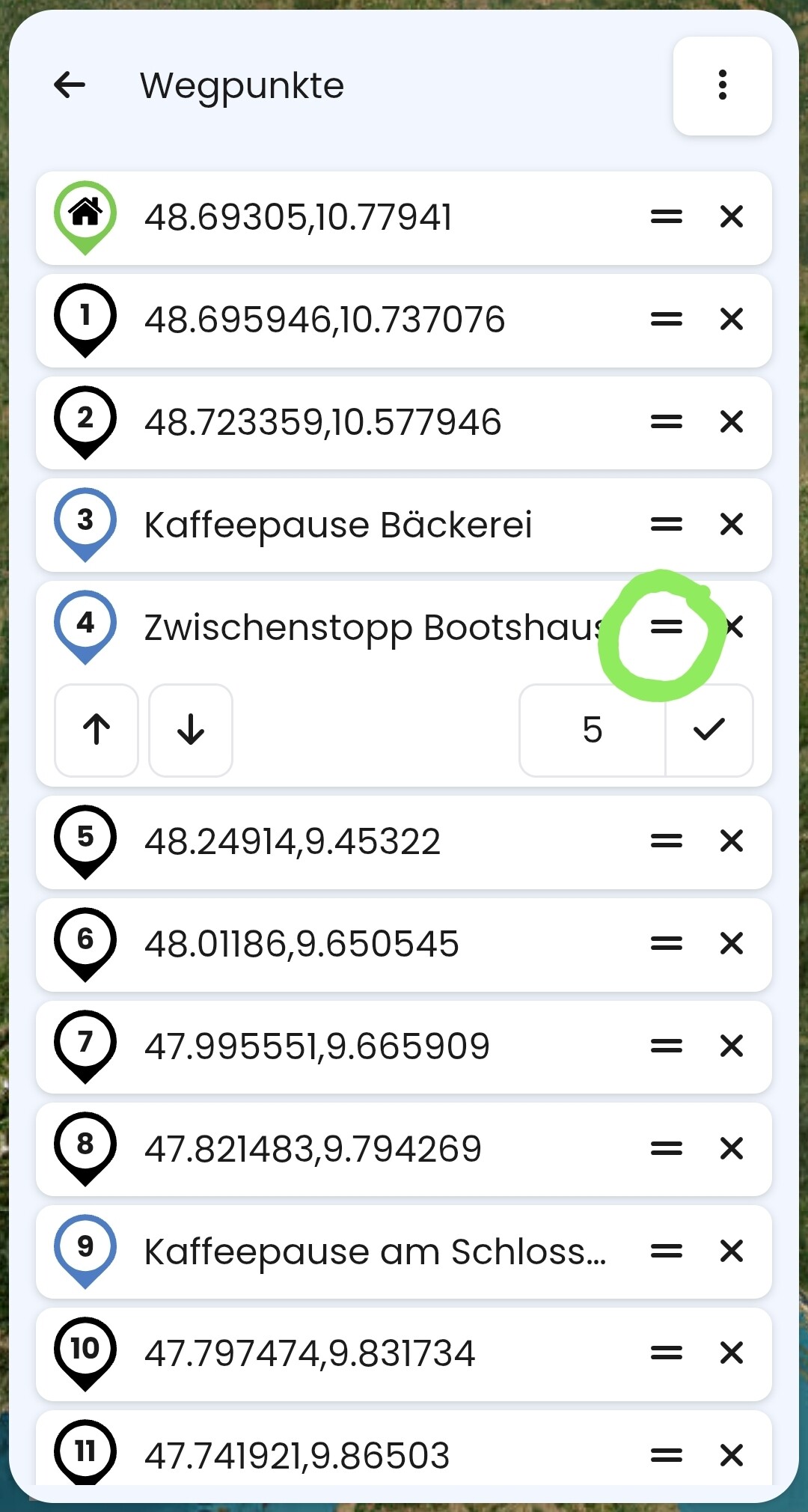
Task: Confirm the new position with the checkmark
Action: pyautogui.click(x=709, y=730)
